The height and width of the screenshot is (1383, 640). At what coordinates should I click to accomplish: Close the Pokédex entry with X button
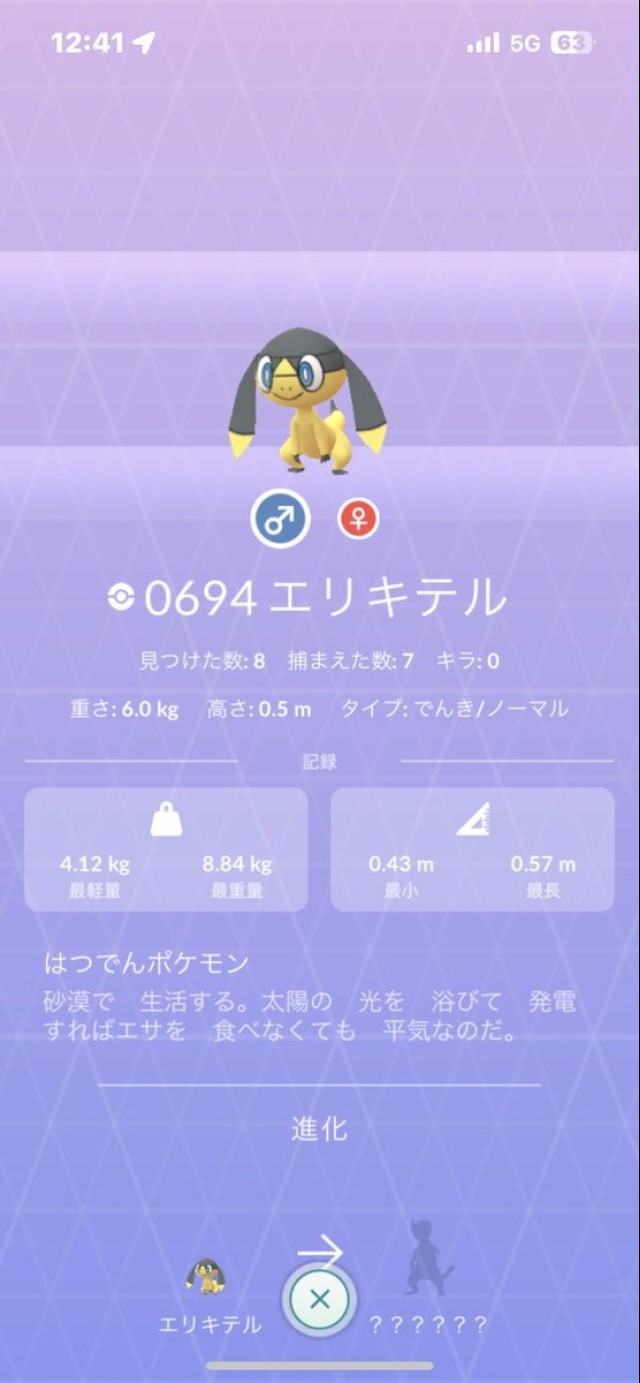(320, 1299)
